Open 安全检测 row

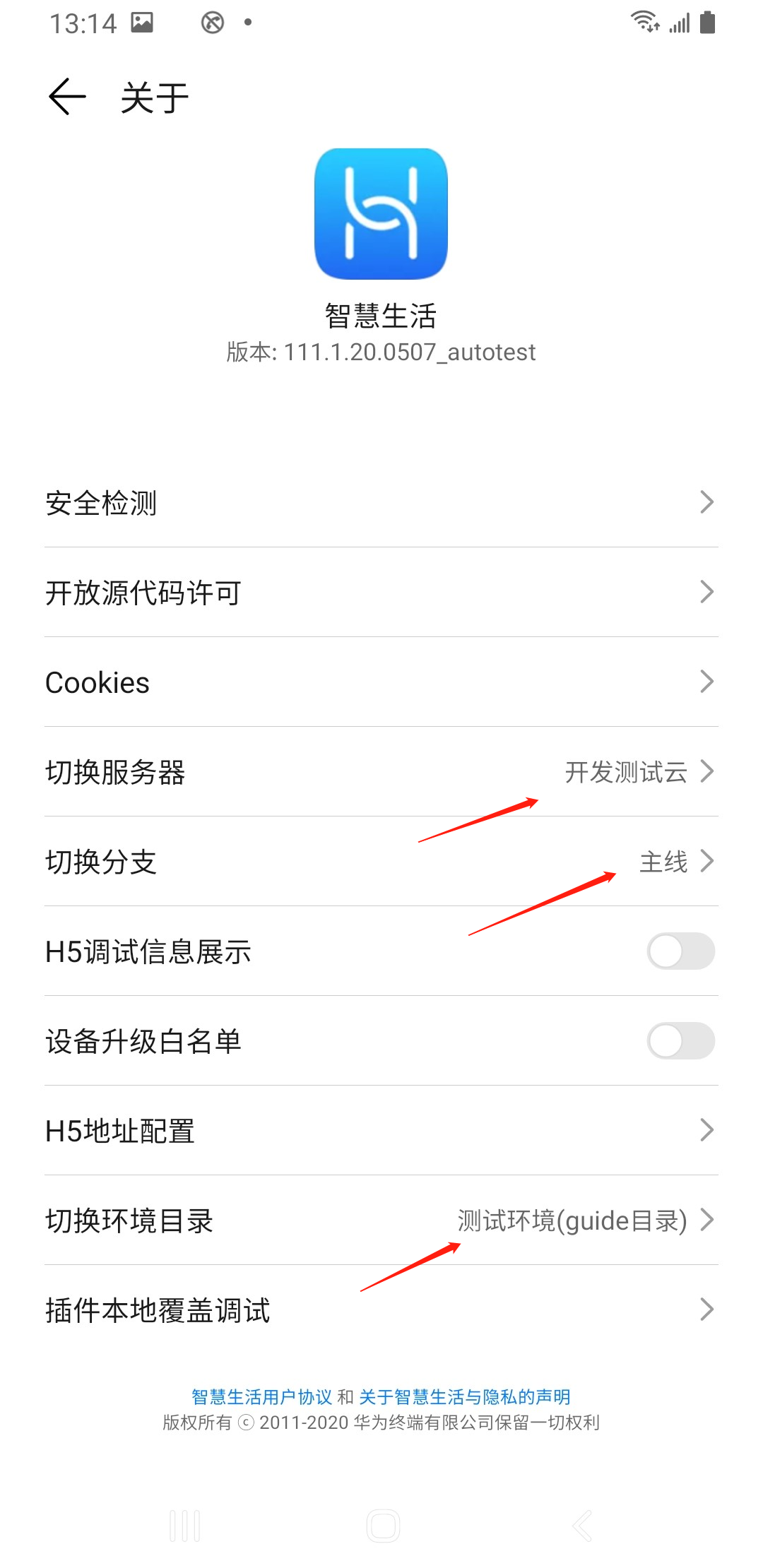click(381, 503)
